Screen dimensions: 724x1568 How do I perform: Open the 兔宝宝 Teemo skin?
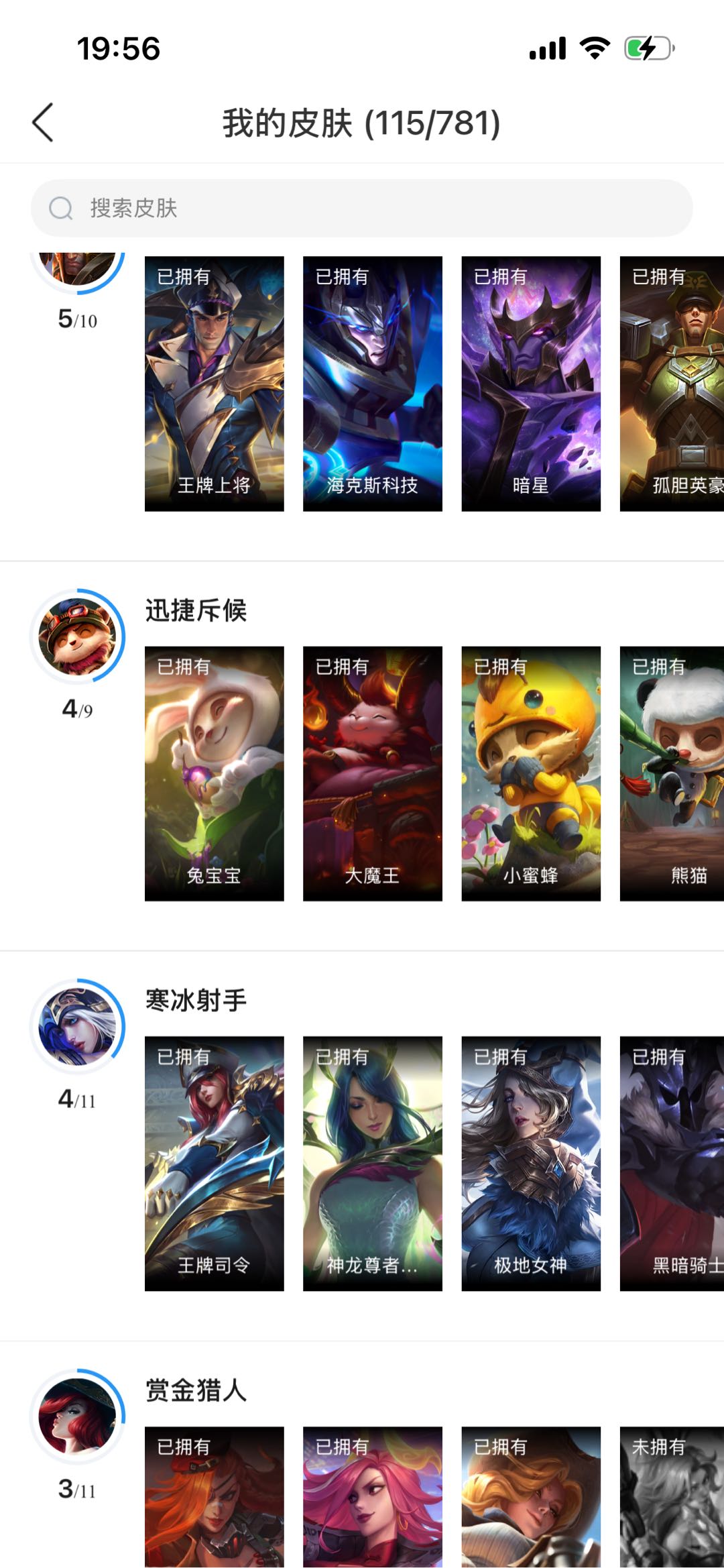pos(214,773)
